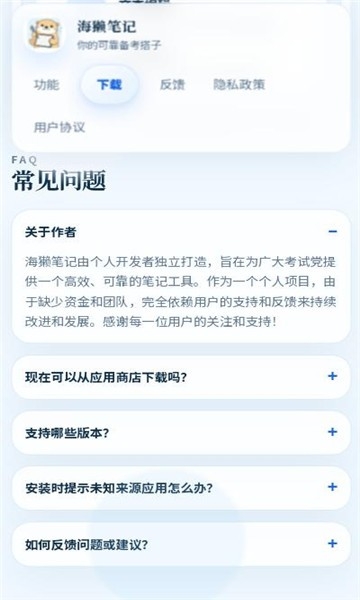
Task: Open the 用户协议 page
Action: click(x=59, y=127)
